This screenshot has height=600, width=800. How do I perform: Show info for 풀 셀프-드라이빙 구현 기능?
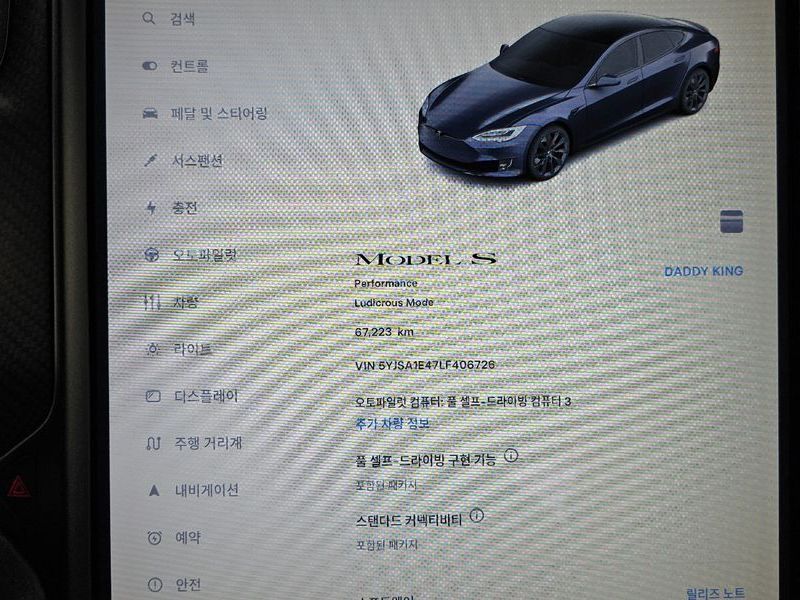click(x=511, y=456)
